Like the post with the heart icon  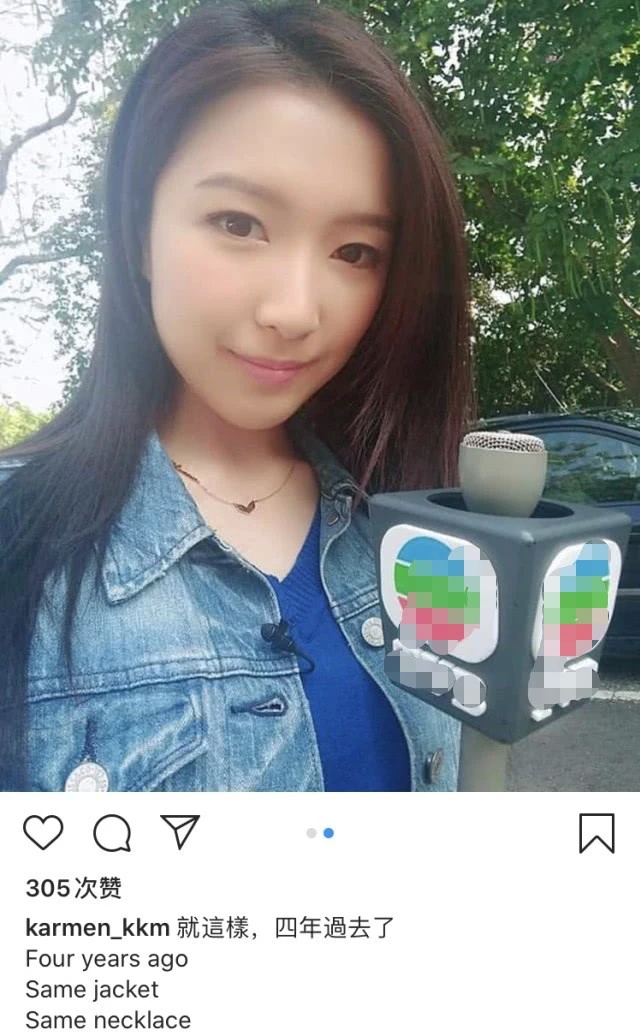(x=43, y=832)
